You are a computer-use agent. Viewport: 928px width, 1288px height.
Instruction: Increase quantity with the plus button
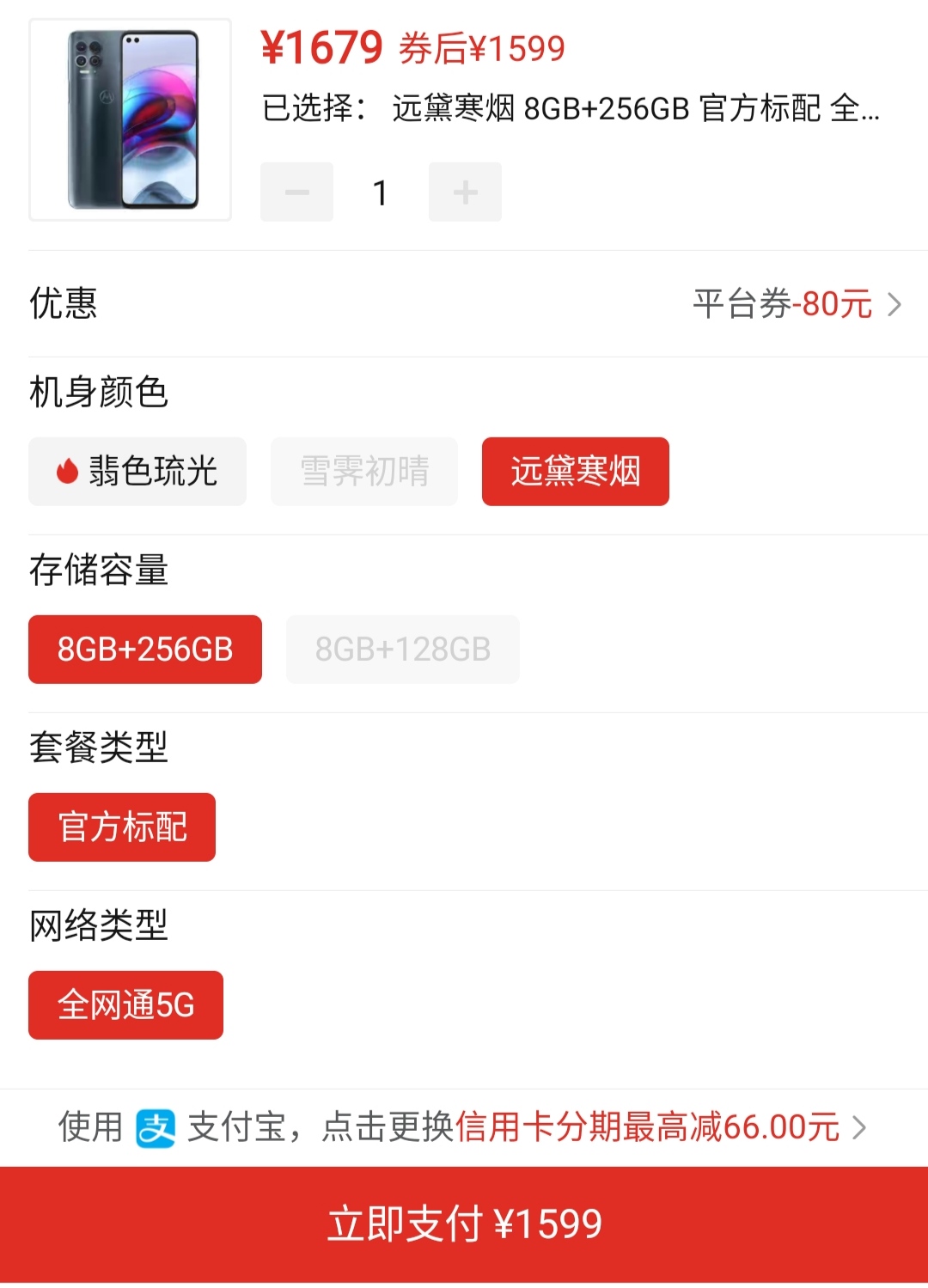(465, 192)
